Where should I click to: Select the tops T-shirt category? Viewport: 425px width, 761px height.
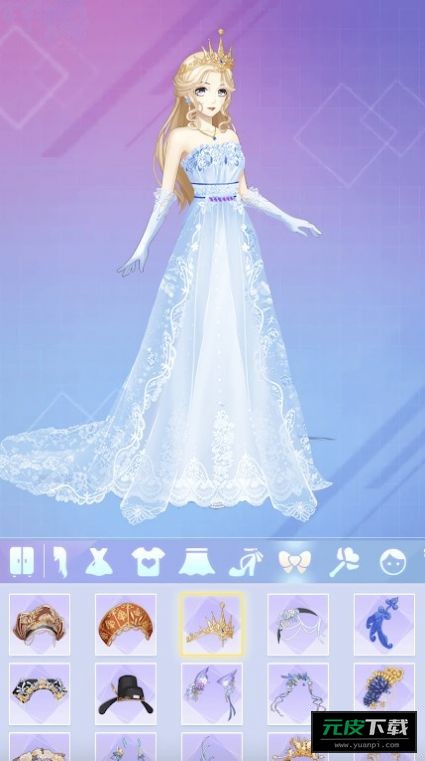[x=148, y=562]
